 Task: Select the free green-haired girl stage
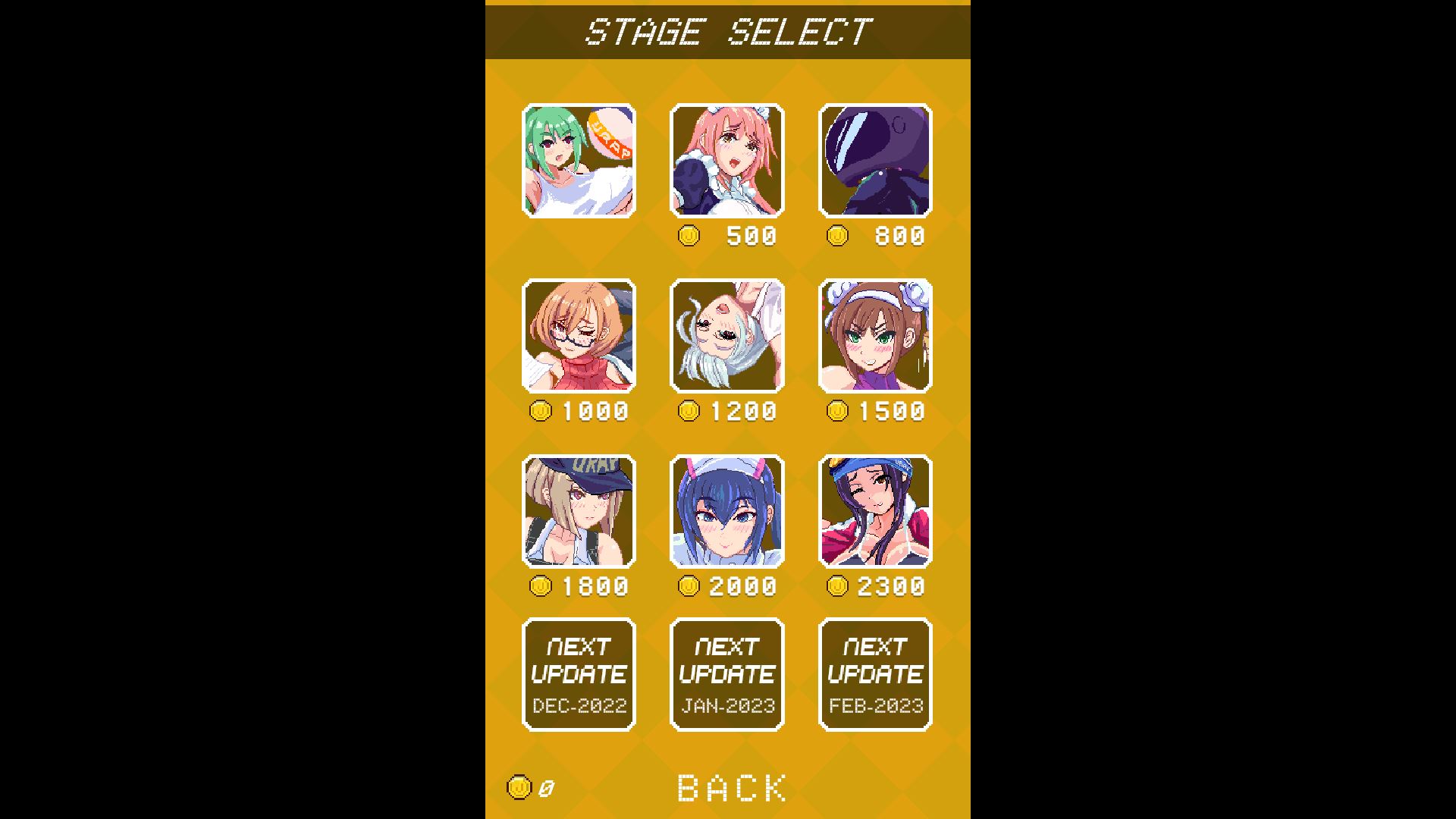(579, 161)
